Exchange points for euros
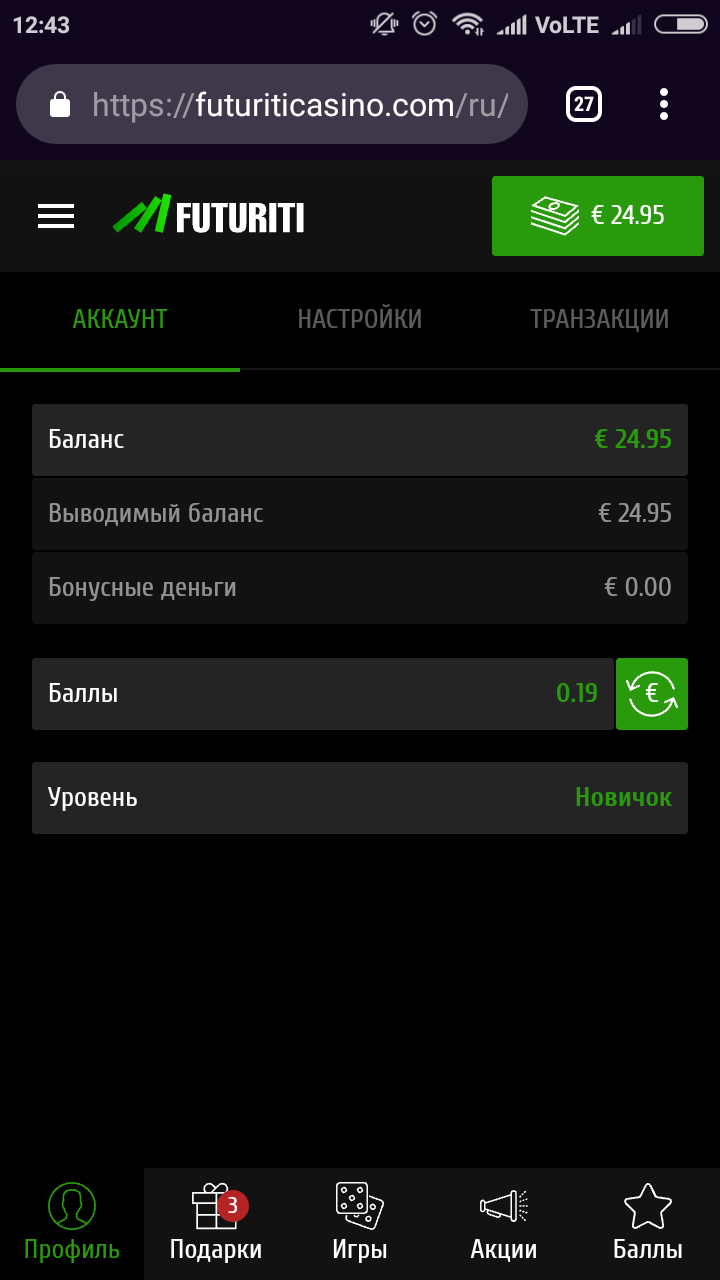The image size is (720, 1280). click(651, 694)
